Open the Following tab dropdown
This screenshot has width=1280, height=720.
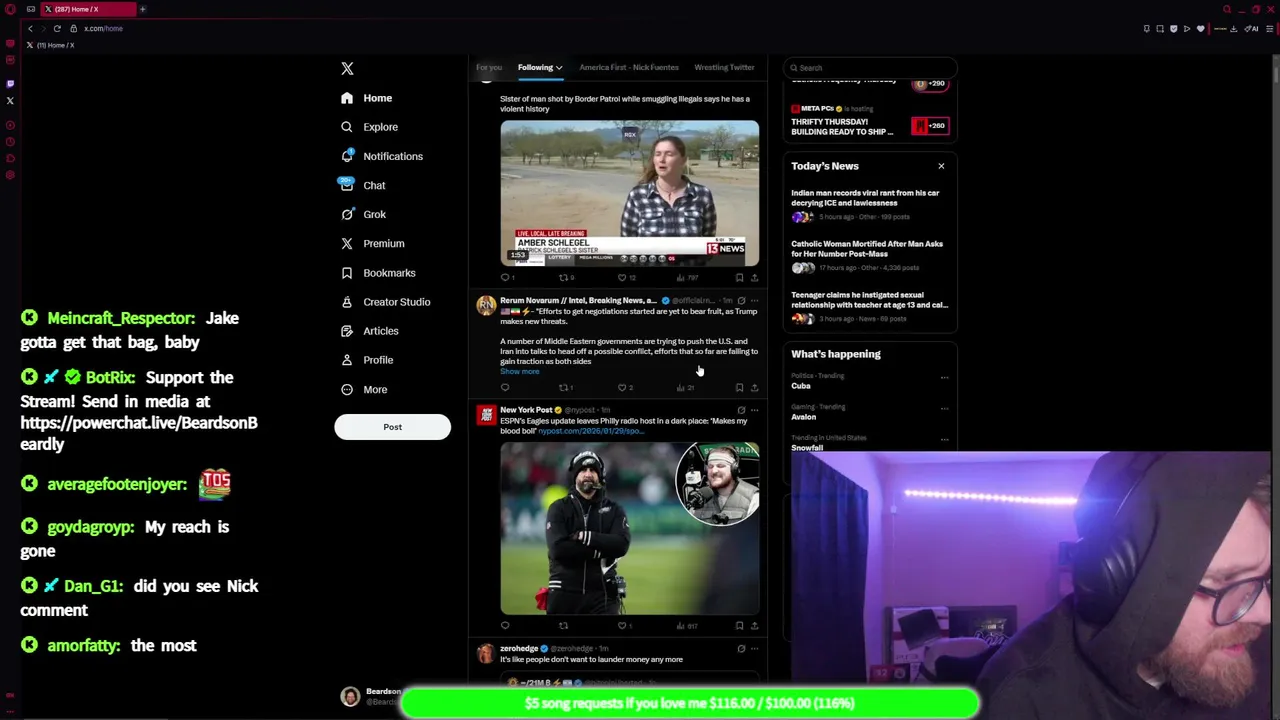pos(540,68)
